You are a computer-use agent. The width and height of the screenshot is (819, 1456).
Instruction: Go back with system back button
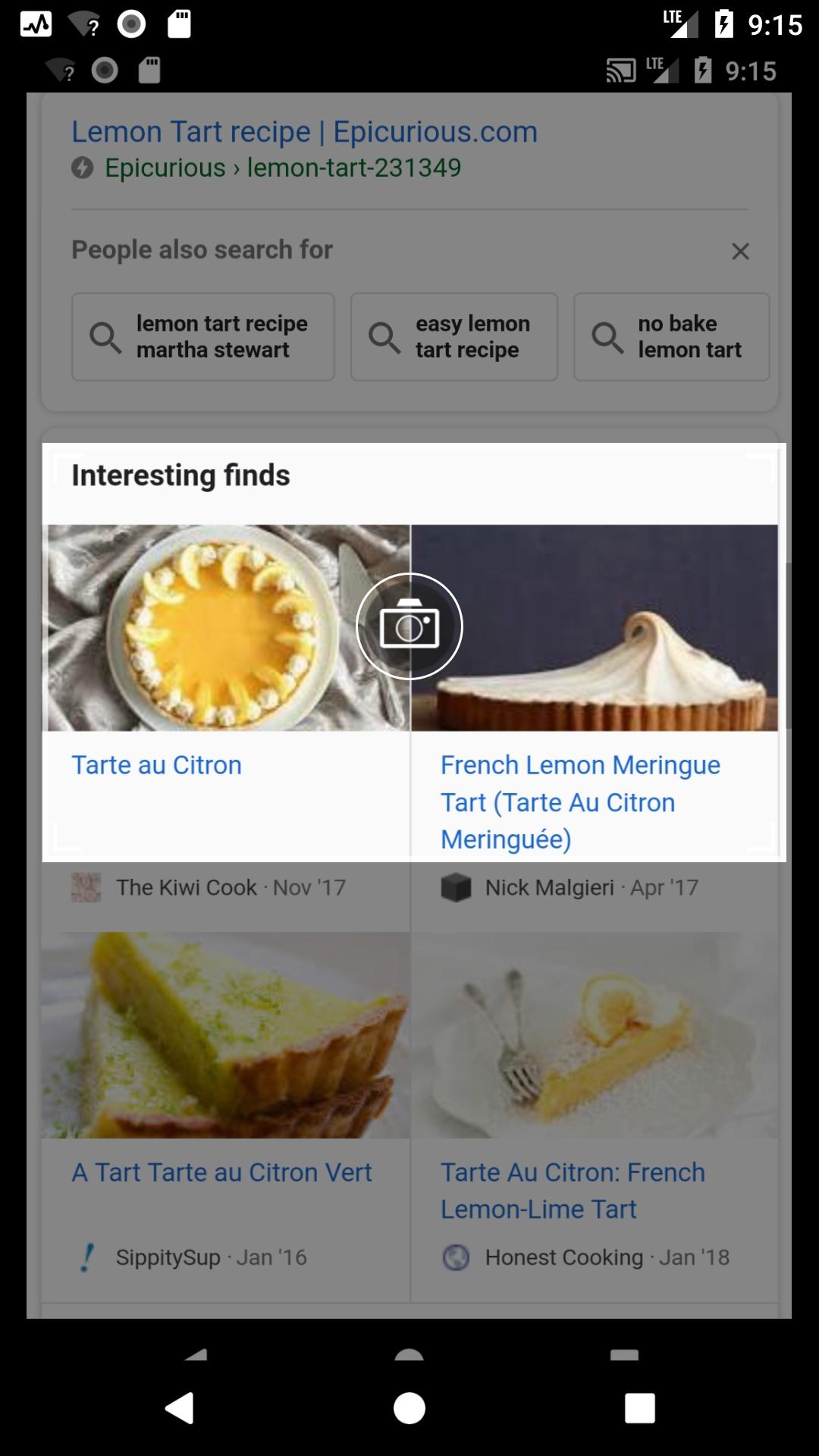coord(180,1408)
